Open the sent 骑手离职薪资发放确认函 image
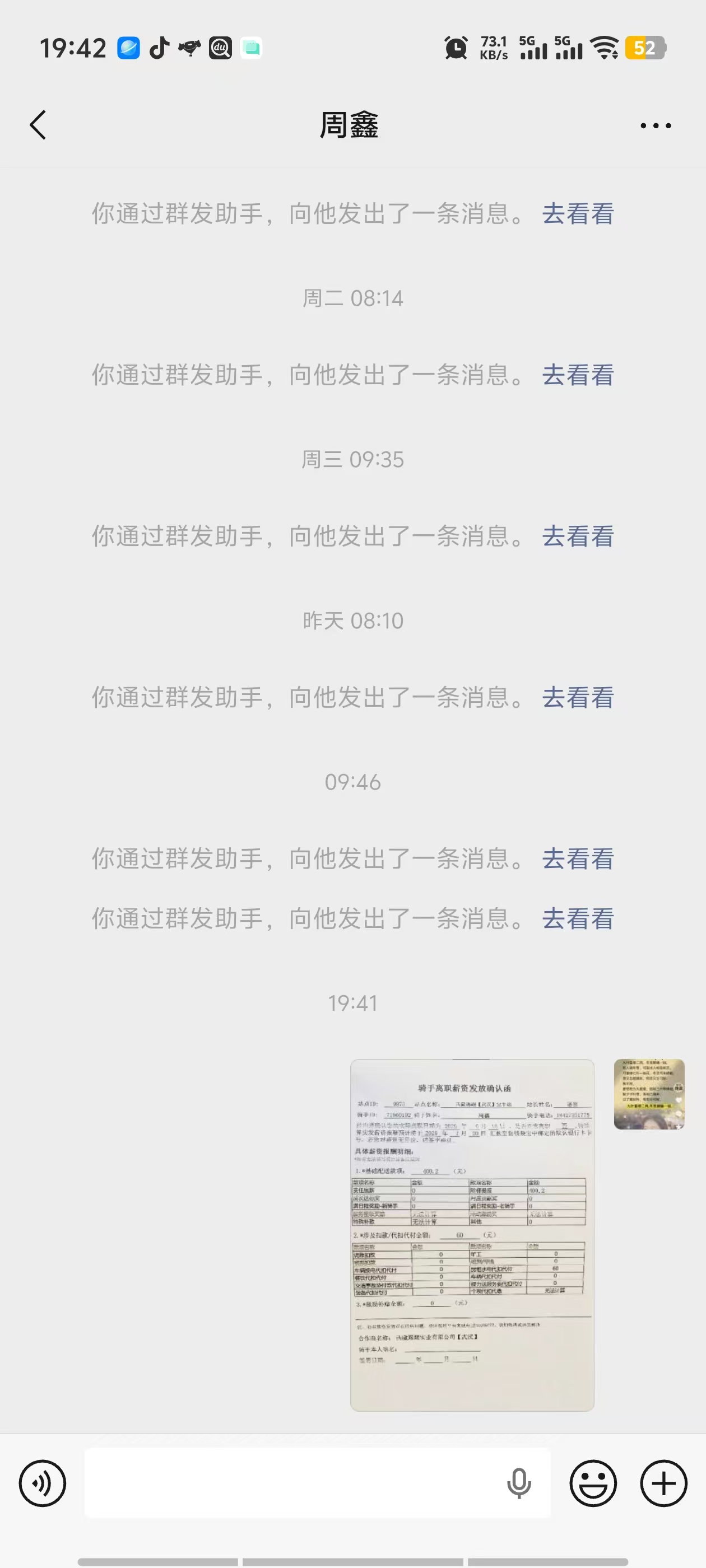 [x=472, y=1235]
